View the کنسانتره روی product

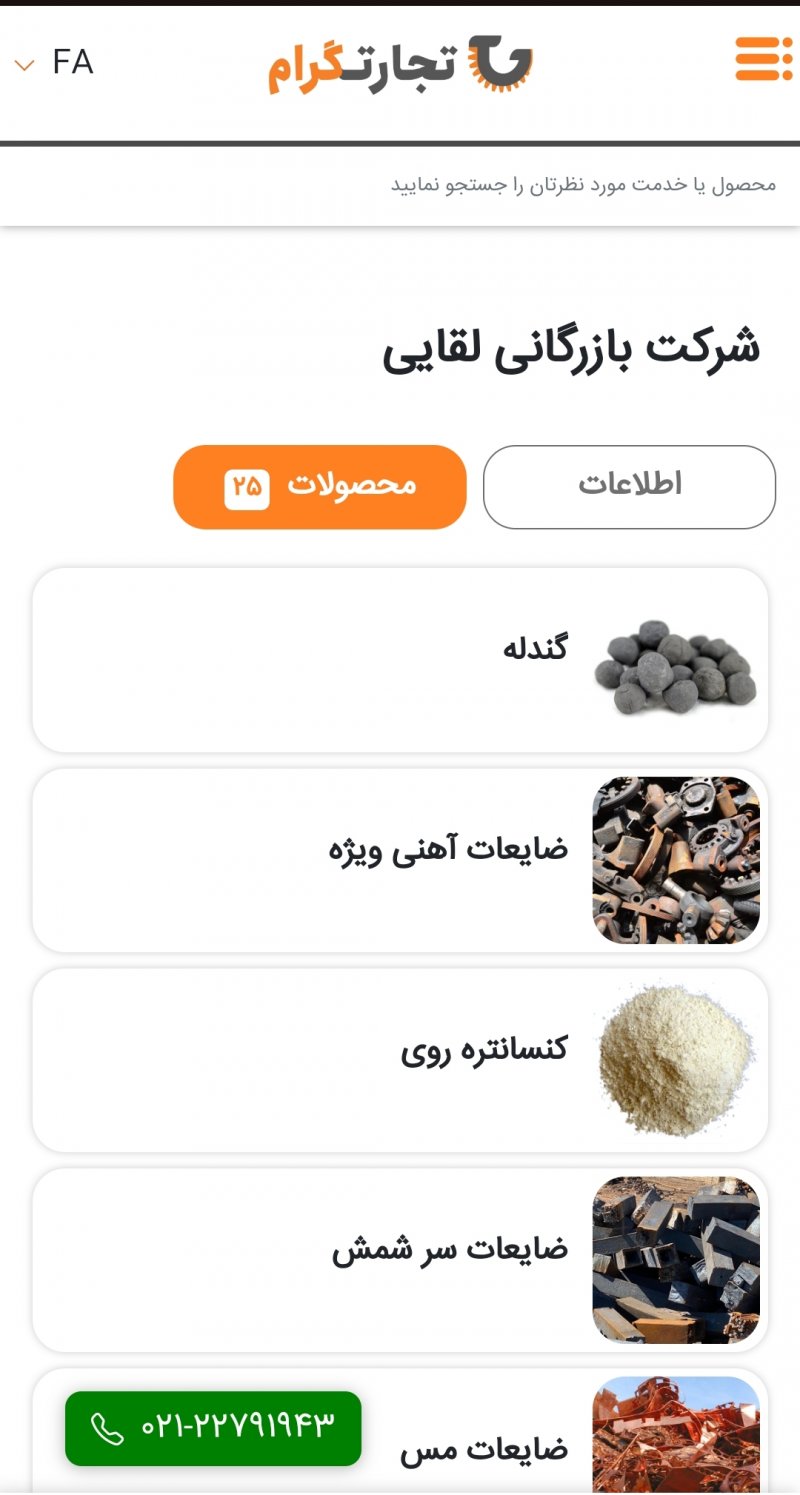[400, 1060]
